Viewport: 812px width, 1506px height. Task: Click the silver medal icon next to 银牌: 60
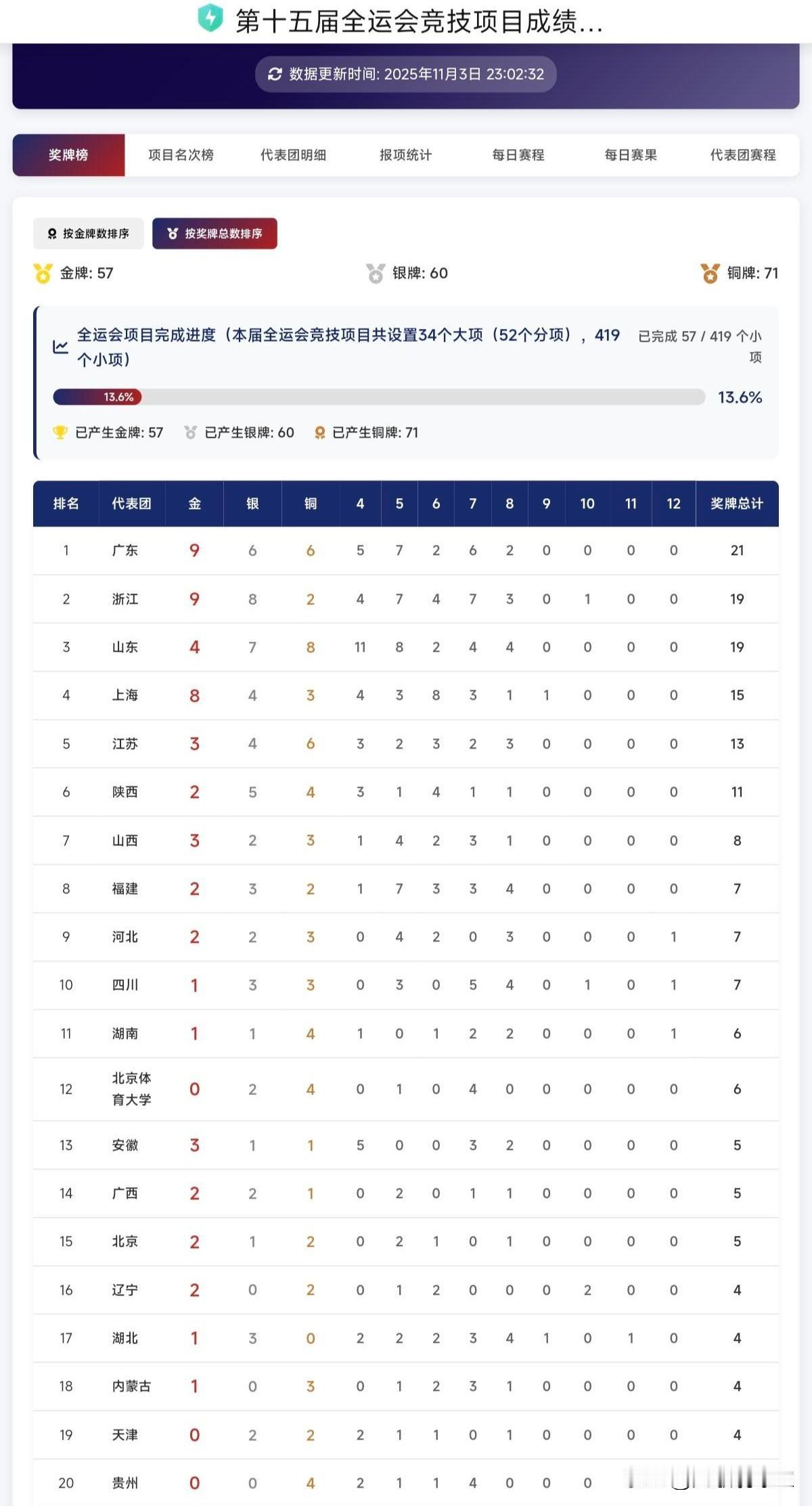tap(373, 274)
